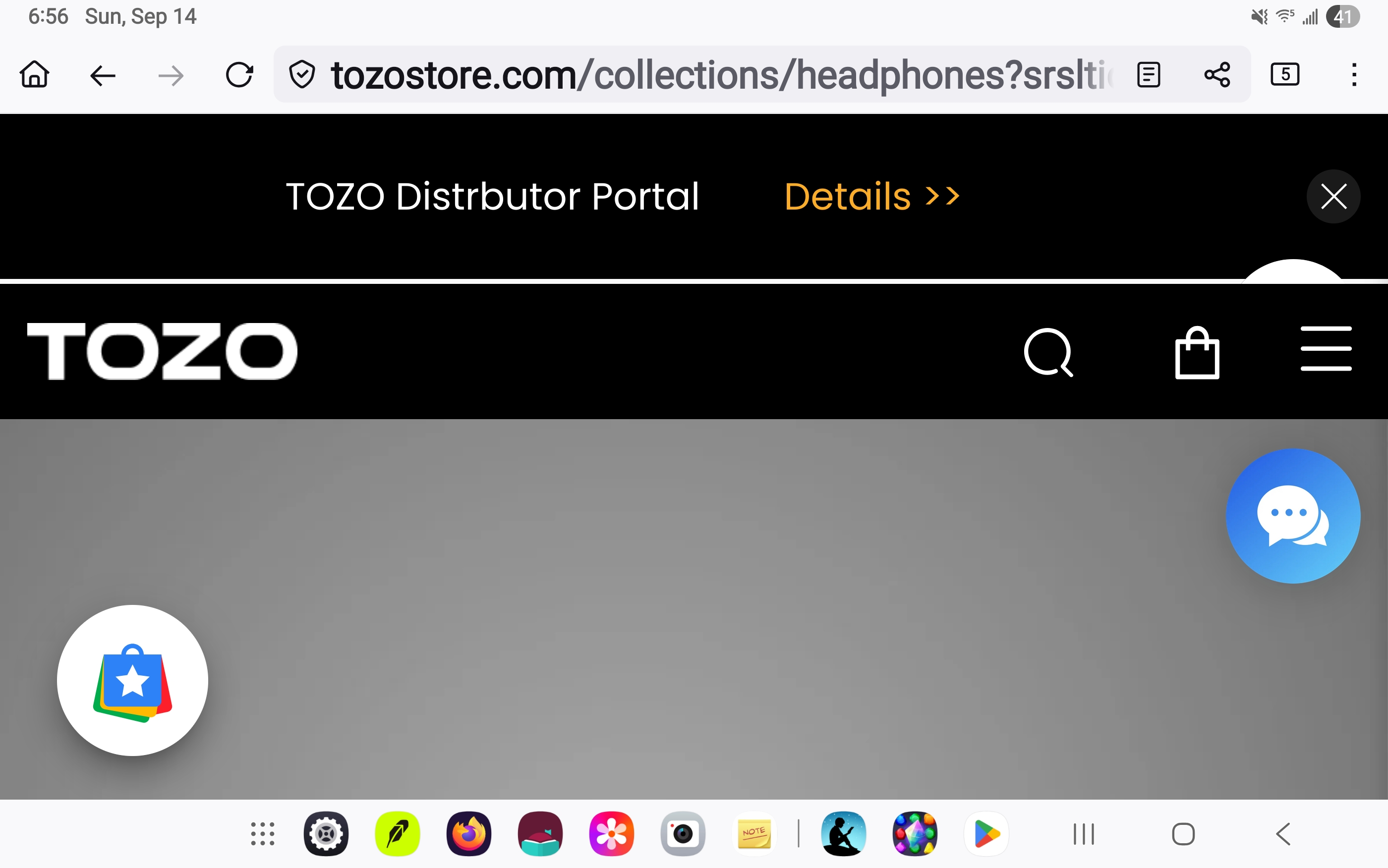View the shopping bag cart

coord(1197,352)
